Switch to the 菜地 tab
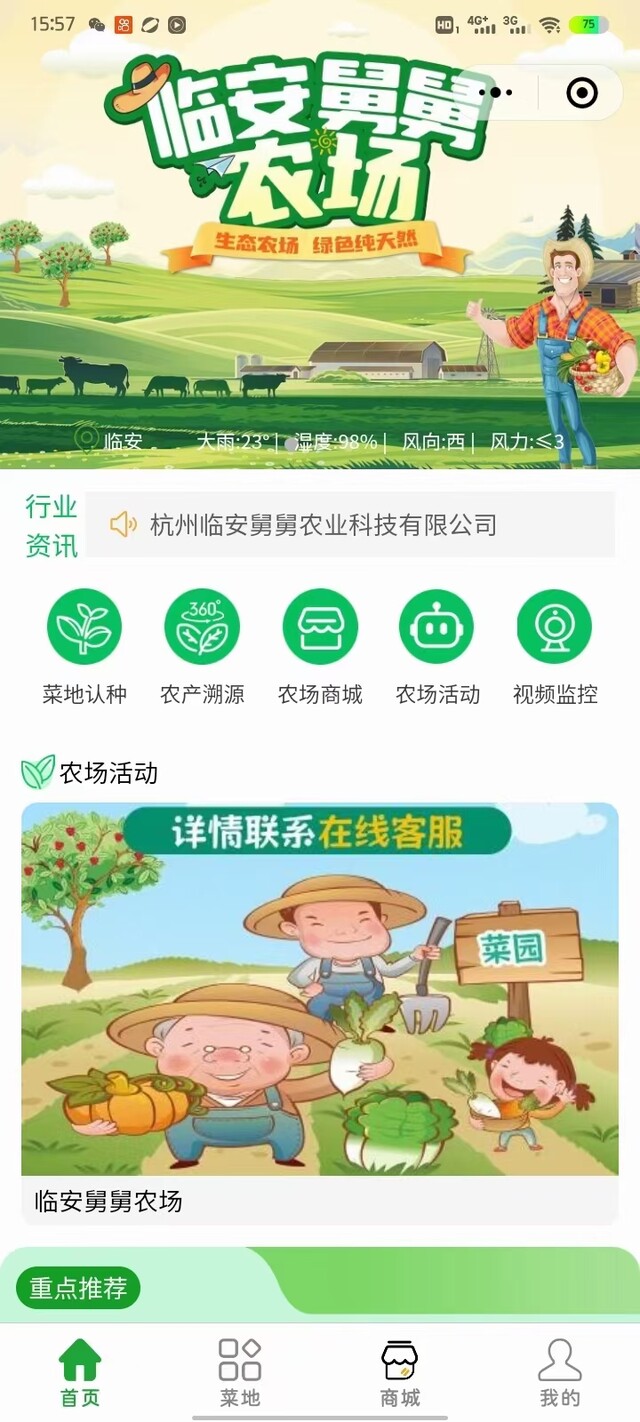640x1422 pixels. click(x=240, y=1372)
